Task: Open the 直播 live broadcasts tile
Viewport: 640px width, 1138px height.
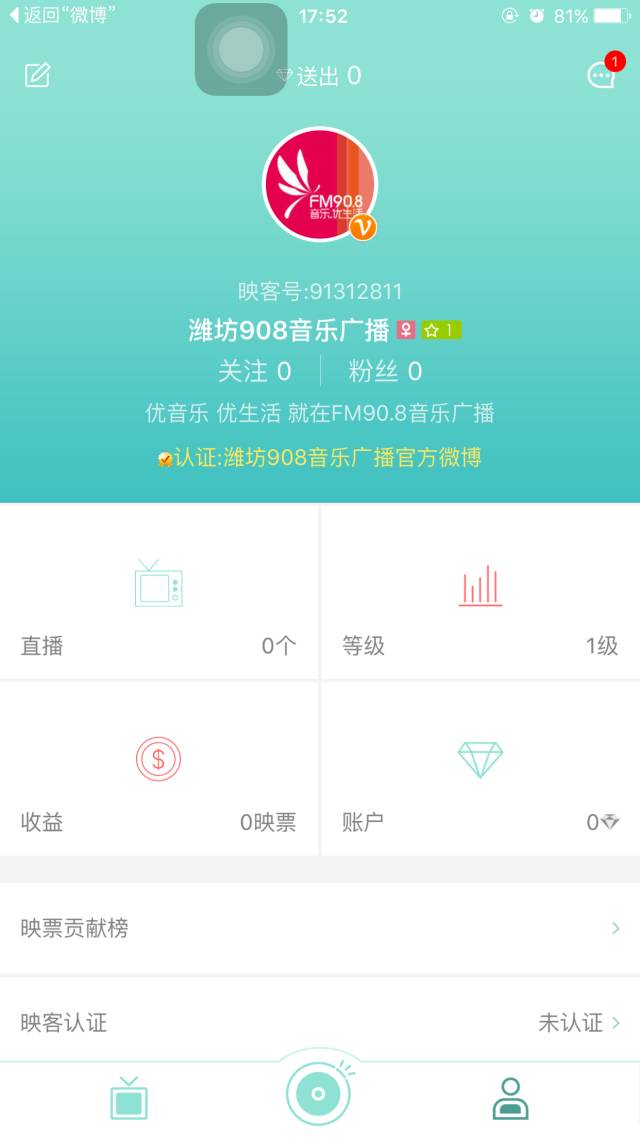Action: (158, 591)
